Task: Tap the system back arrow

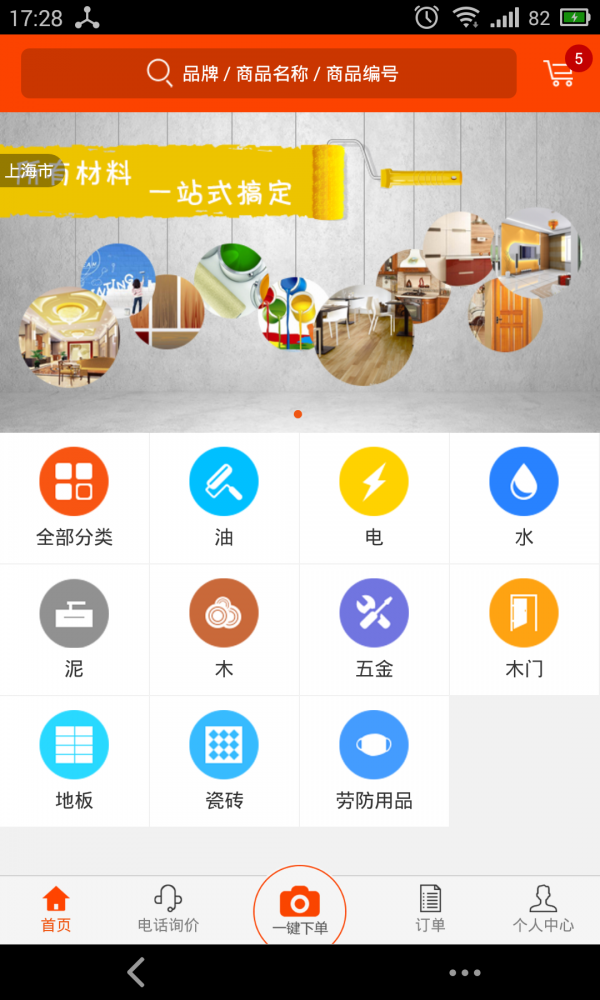Action: tap(136, 972)
